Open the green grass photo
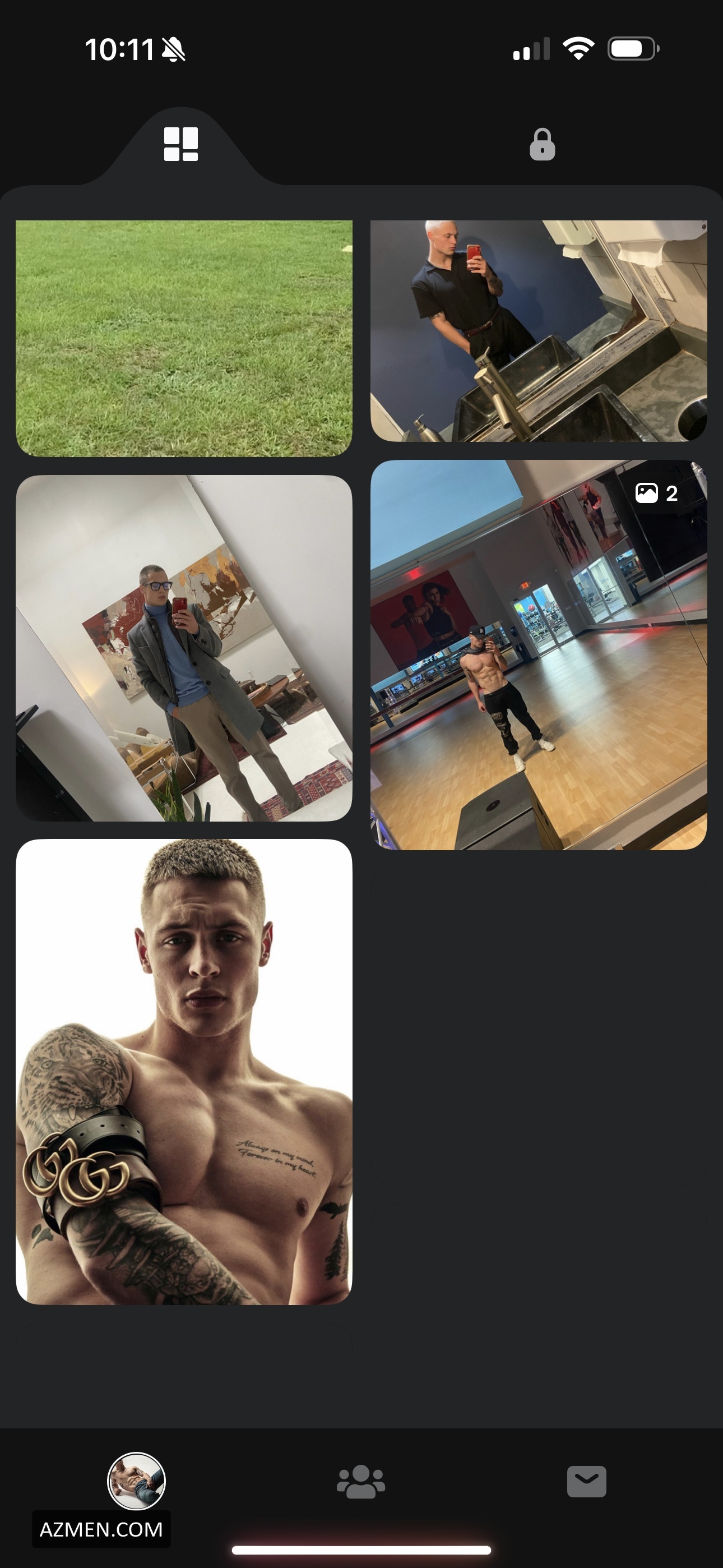 (184, 338)
